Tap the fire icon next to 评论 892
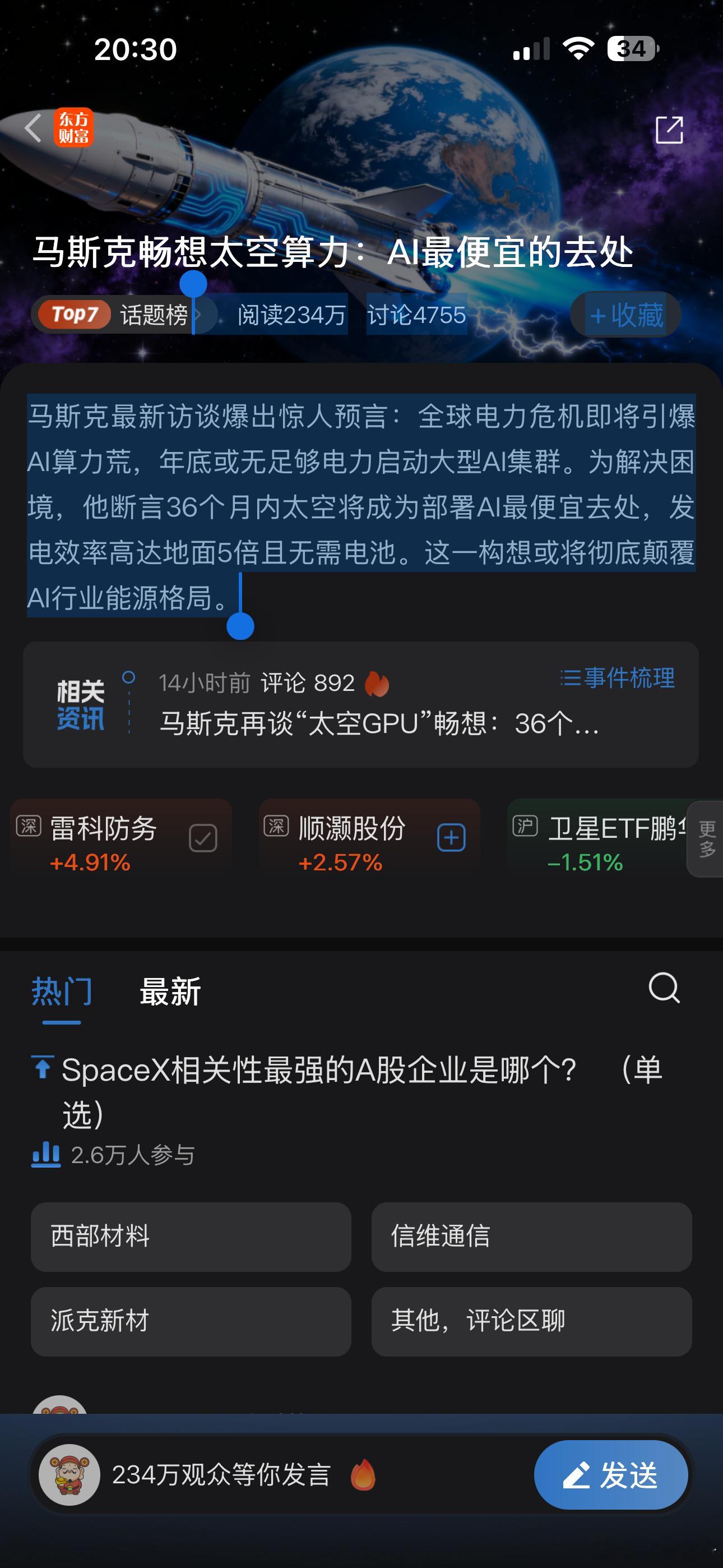The image size is (723, 1568). click(x=378, y=684)
